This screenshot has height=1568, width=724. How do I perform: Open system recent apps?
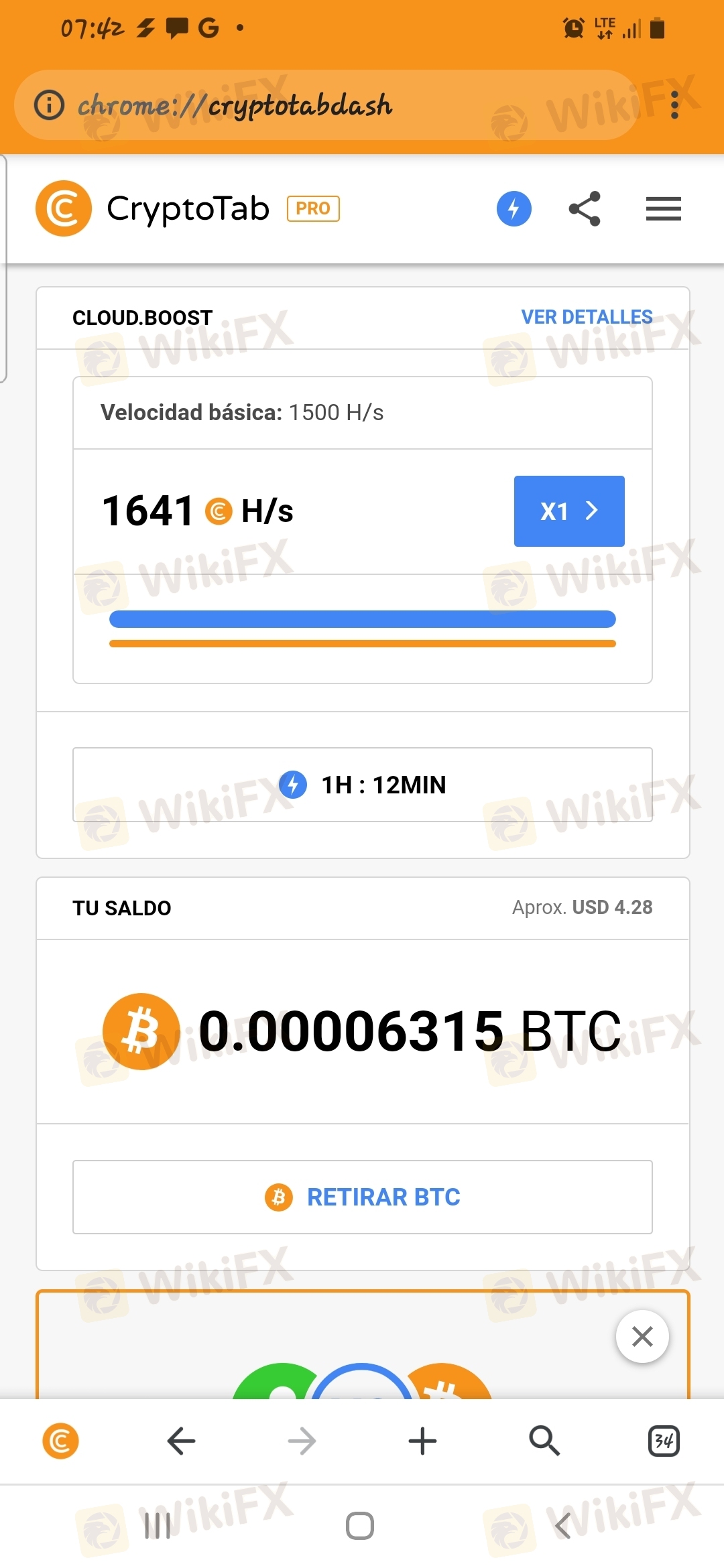pos(158,1526)
